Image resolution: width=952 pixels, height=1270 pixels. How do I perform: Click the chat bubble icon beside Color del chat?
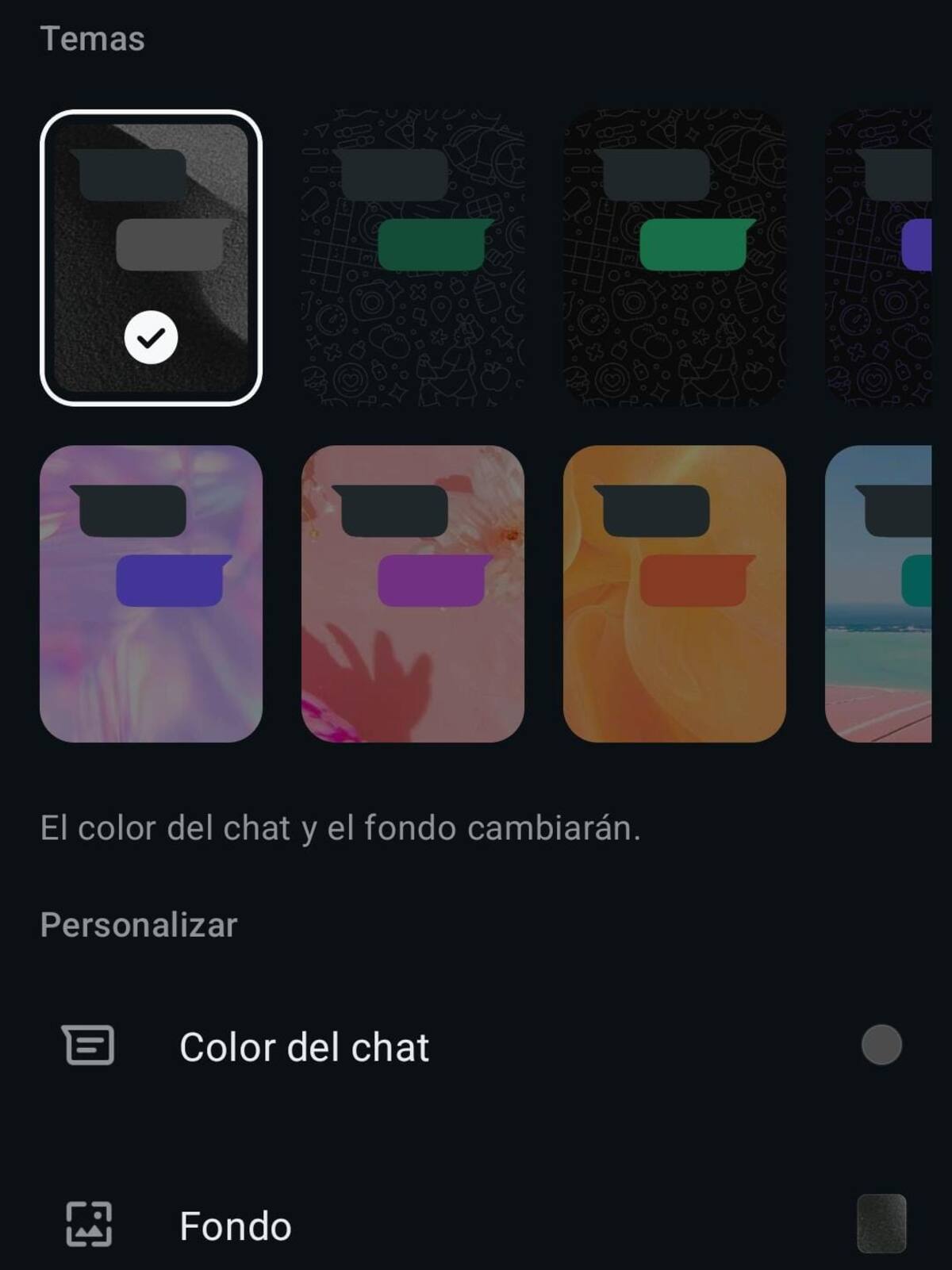click(x=89, y=1047)
